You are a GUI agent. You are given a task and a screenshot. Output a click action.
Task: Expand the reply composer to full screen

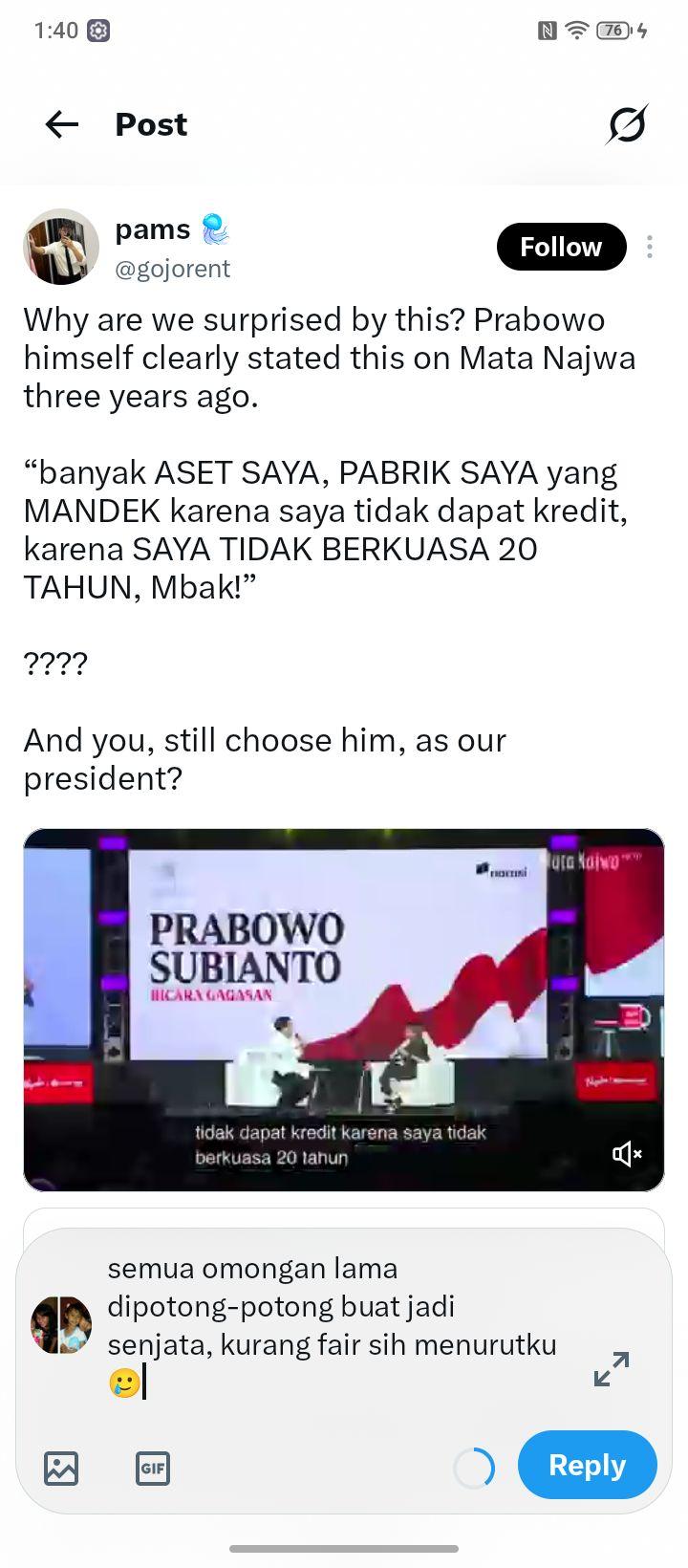point(612,1368)
